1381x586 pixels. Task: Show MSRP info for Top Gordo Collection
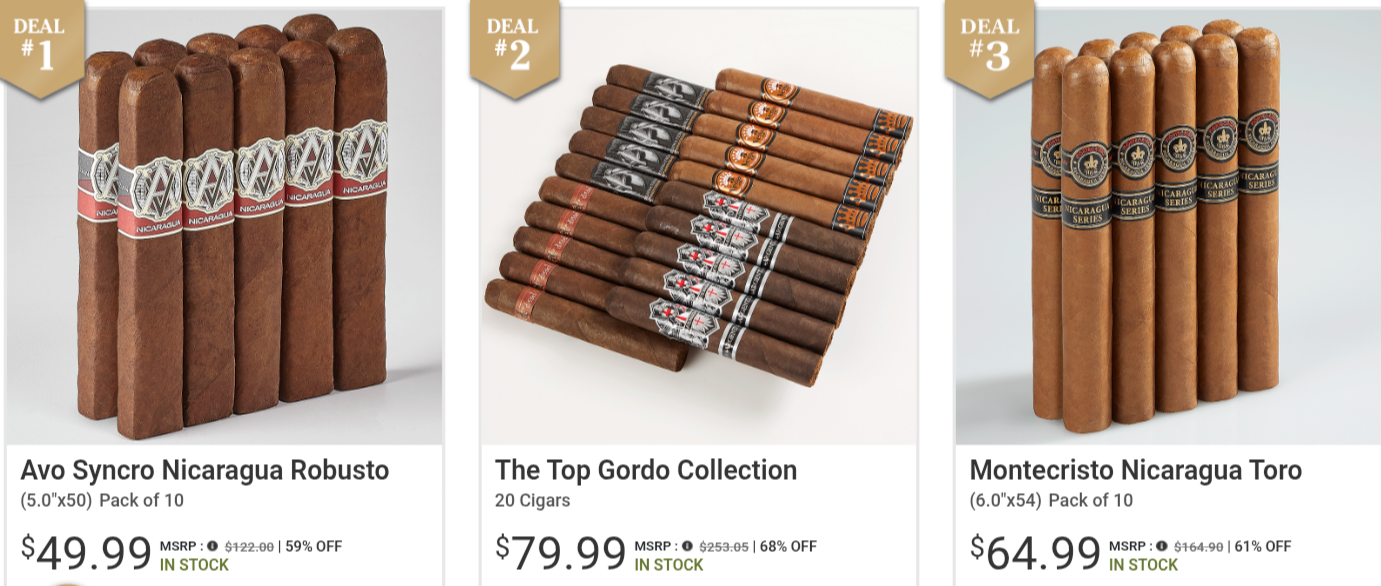[687, 547]
